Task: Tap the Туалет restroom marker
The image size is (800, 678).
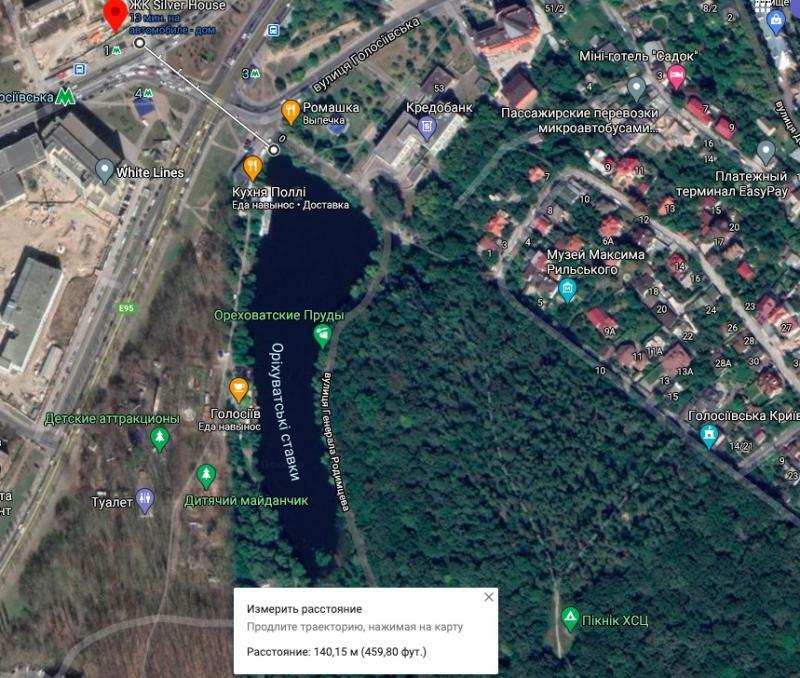Action: click(x=146, y=501)
